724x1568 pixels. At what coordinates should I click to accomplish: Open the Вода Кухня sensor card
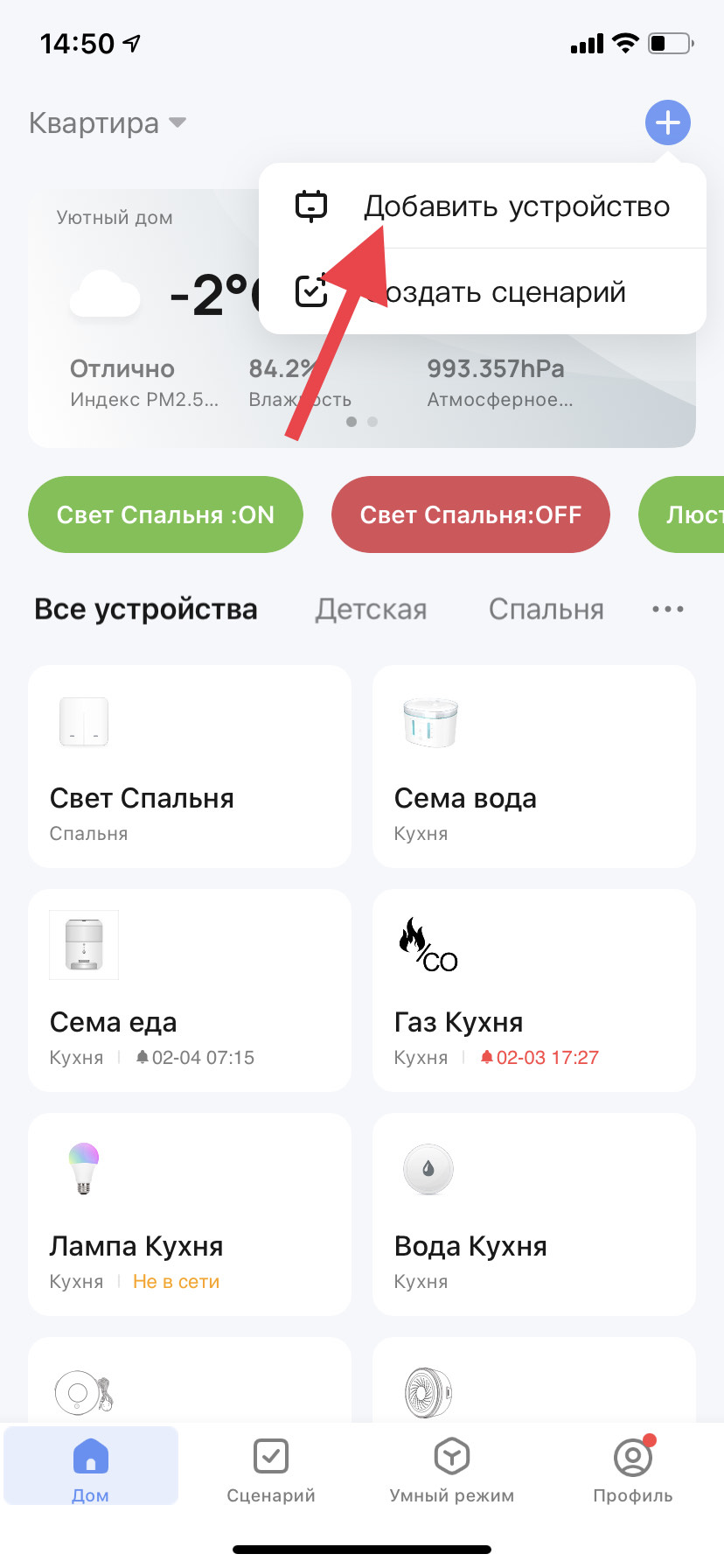[x=534, y=1214]
